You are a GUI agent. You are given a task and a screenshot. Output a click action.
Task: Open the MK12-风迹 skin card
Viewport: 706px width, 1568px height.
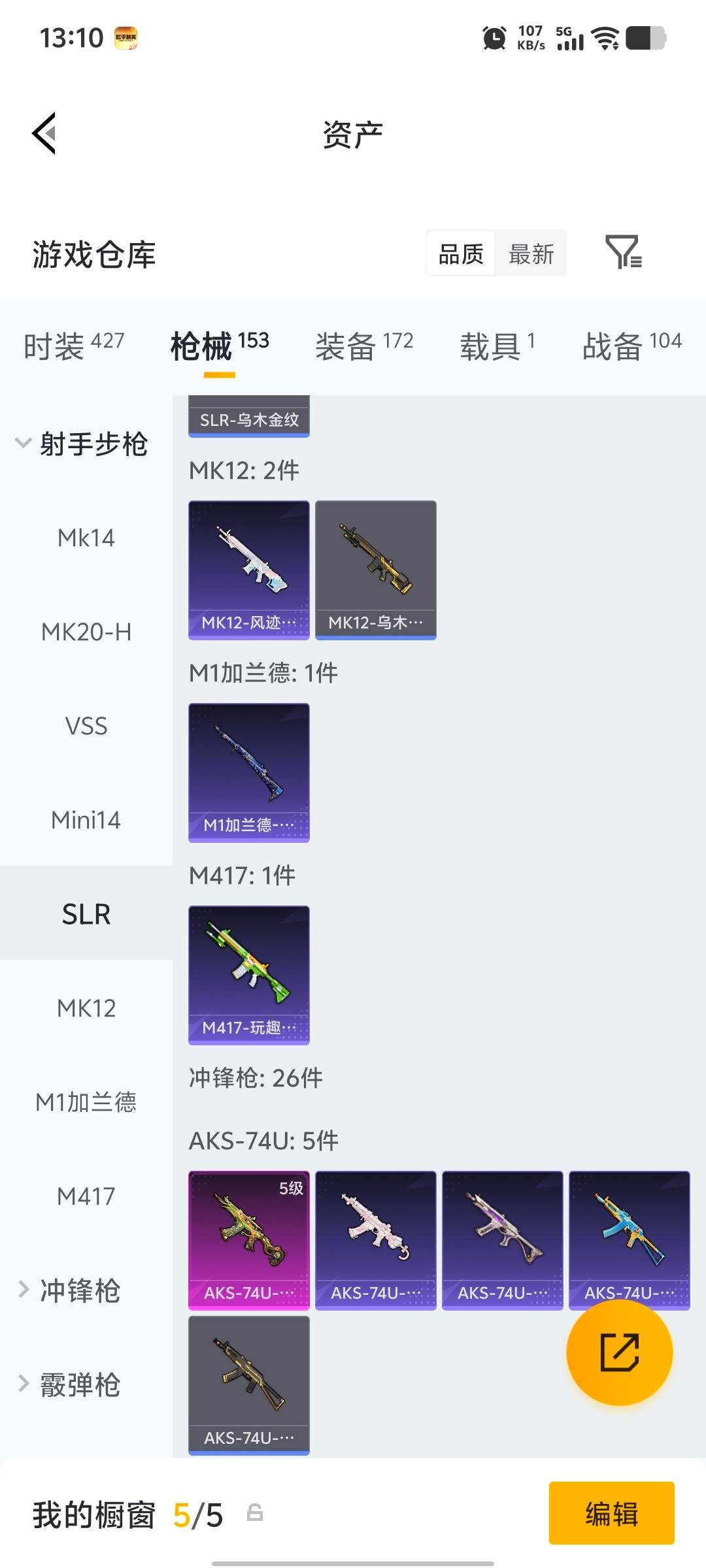248,568
